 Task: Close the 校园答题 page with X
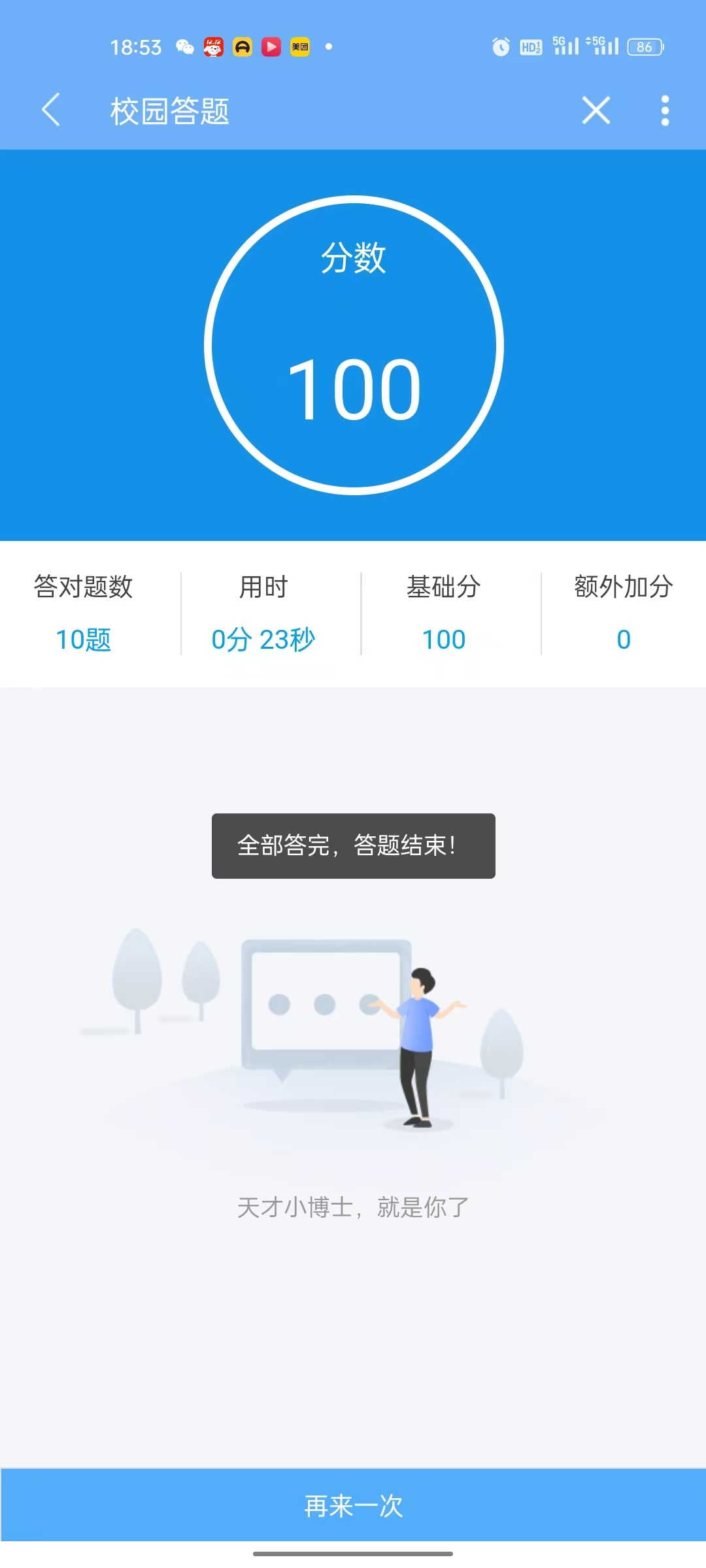coord(596,110)
